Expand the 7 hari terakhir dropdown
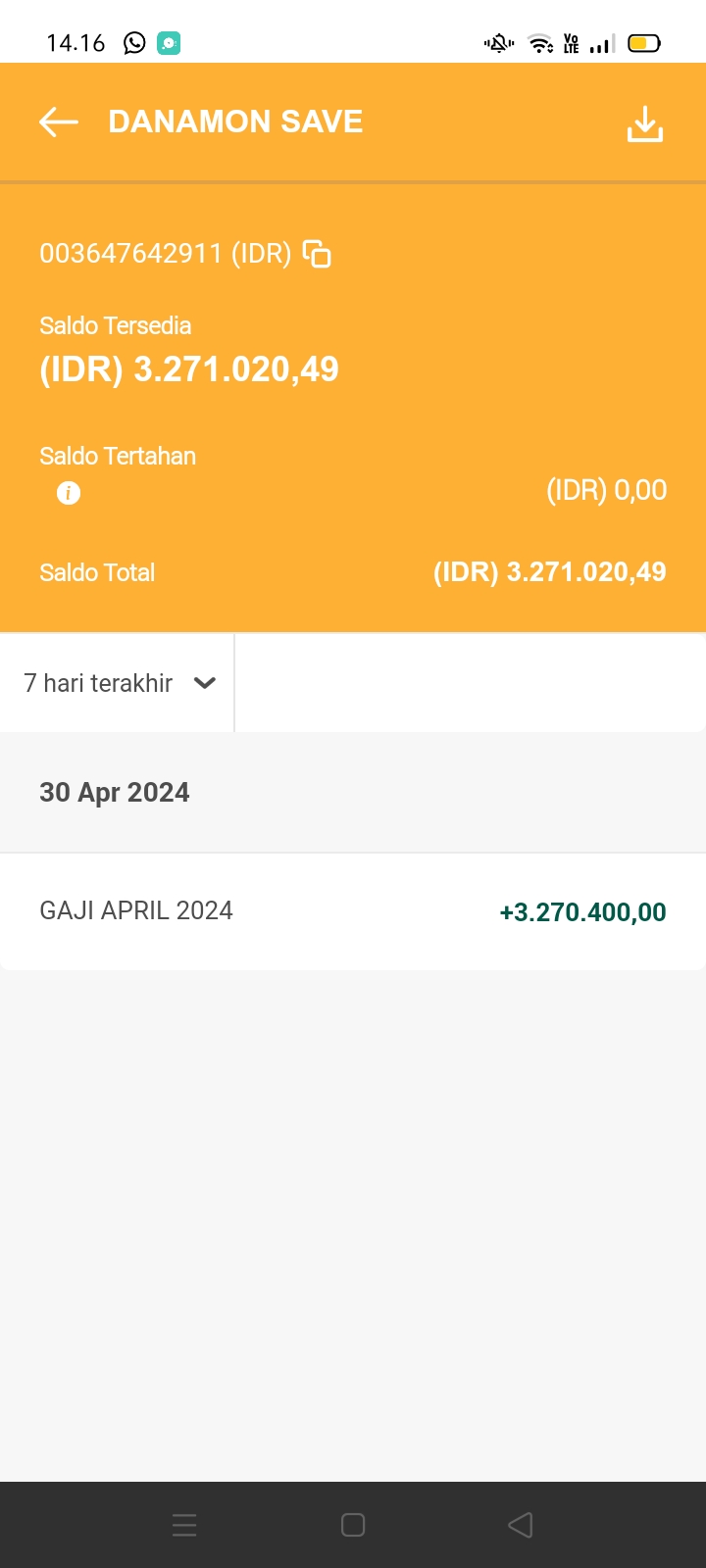Screen dimensions: 706x1568 (118, 683)
